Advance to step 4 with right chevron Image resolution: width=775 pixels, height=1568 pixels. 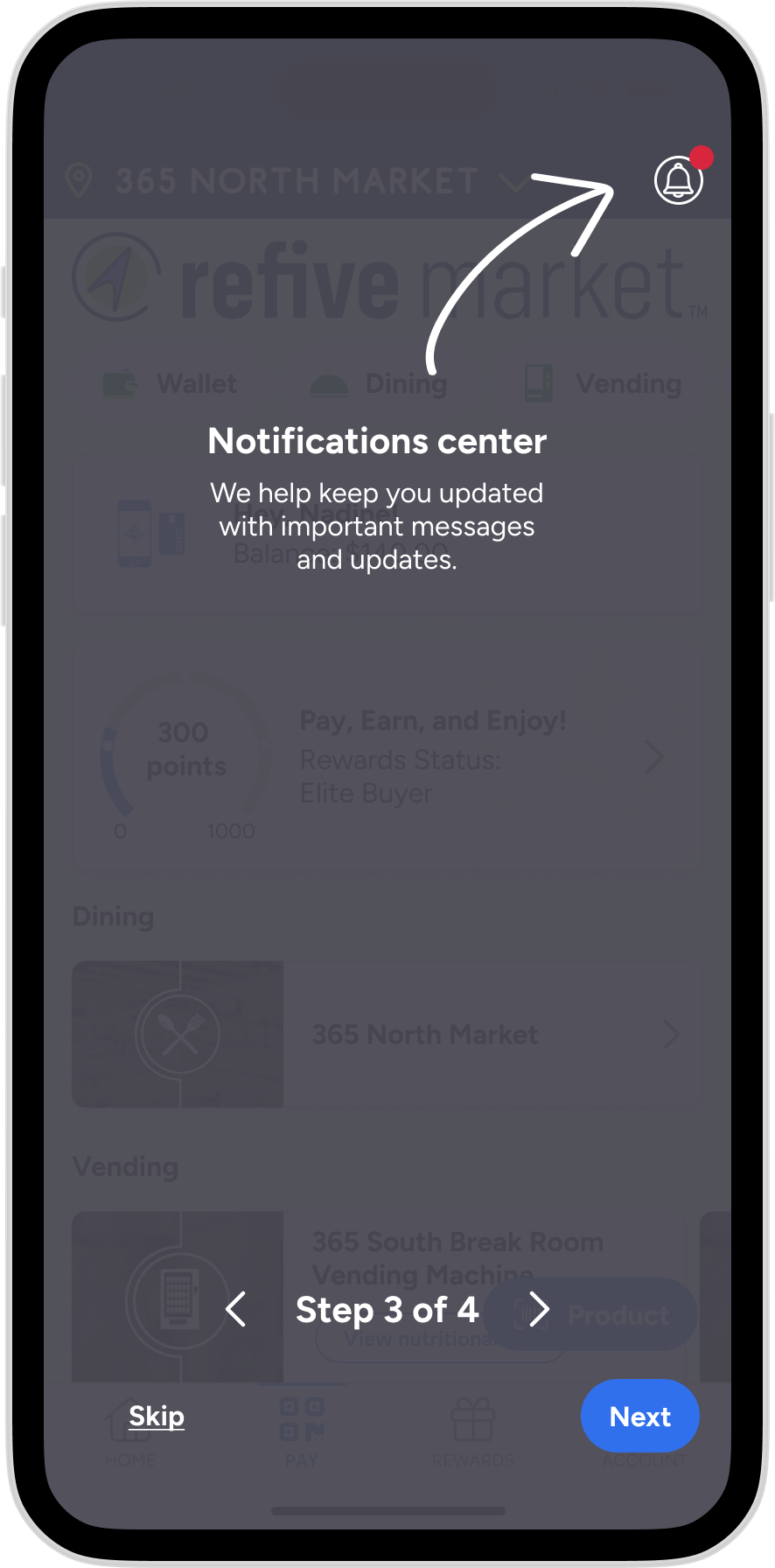pyautogui.click(x=539, y=1310)
